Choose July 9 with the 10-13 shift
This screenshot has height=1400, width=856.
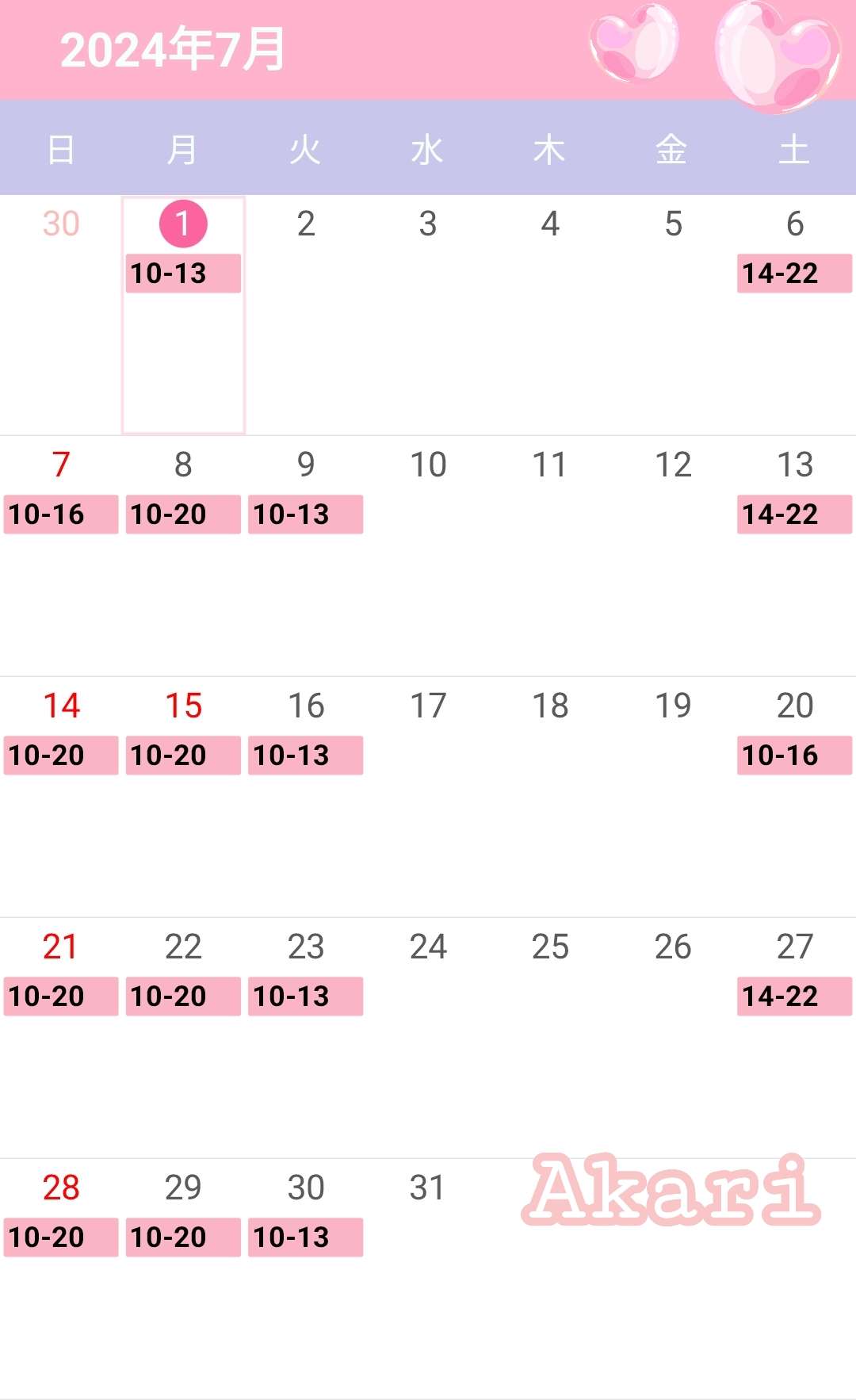[306, 556]
